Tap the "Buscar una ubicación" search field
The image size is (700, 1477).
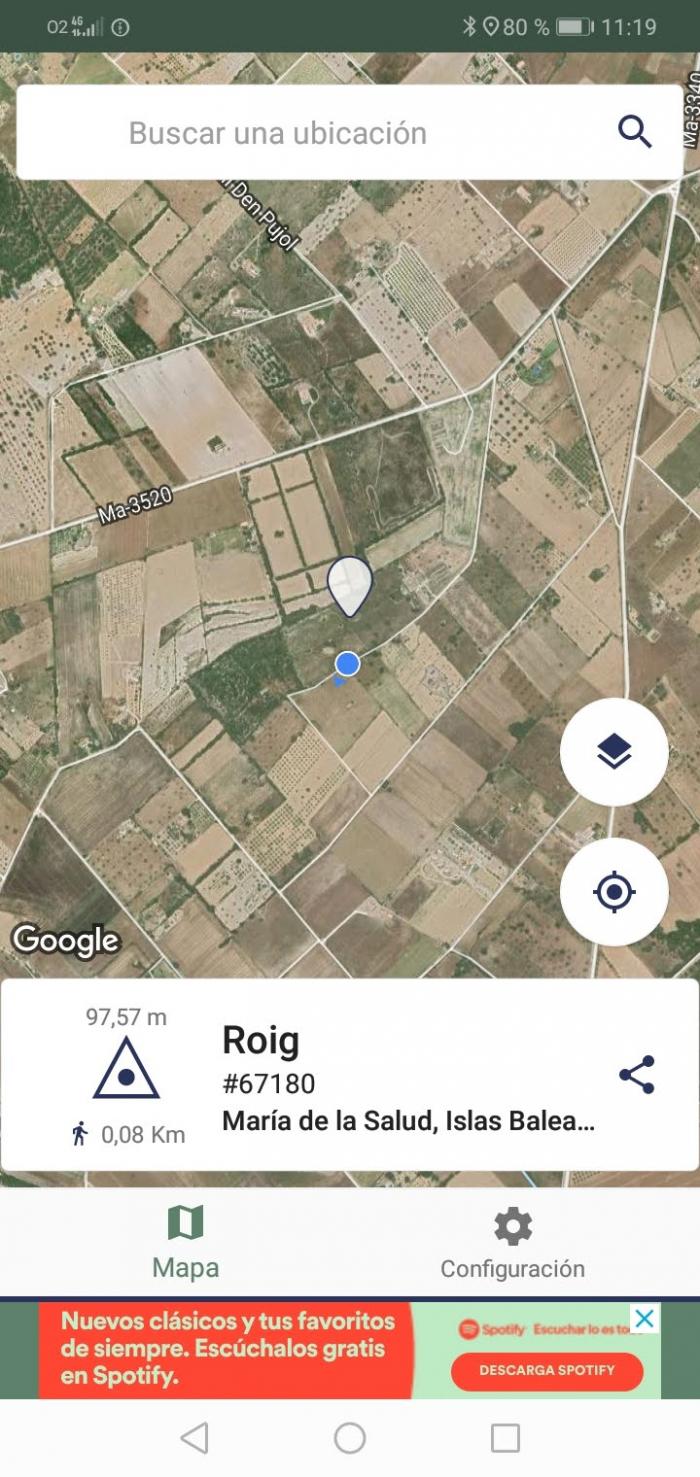350,132
